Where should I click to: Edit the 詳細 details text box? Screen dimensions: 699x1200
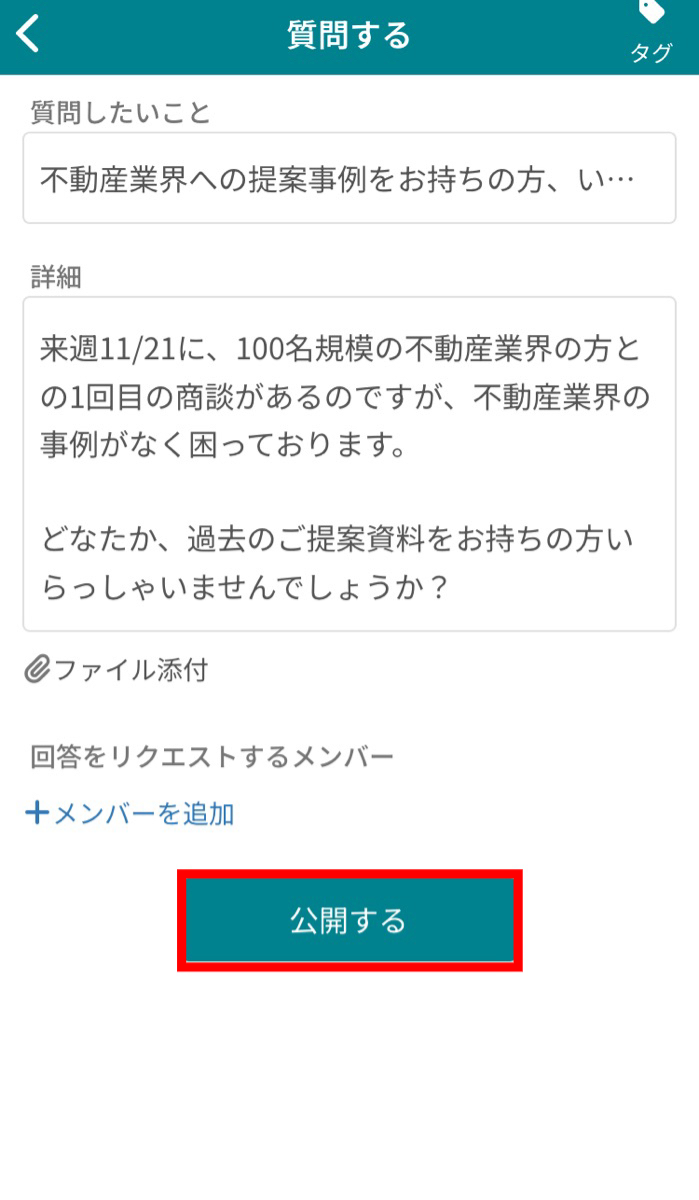click(349, 464)
